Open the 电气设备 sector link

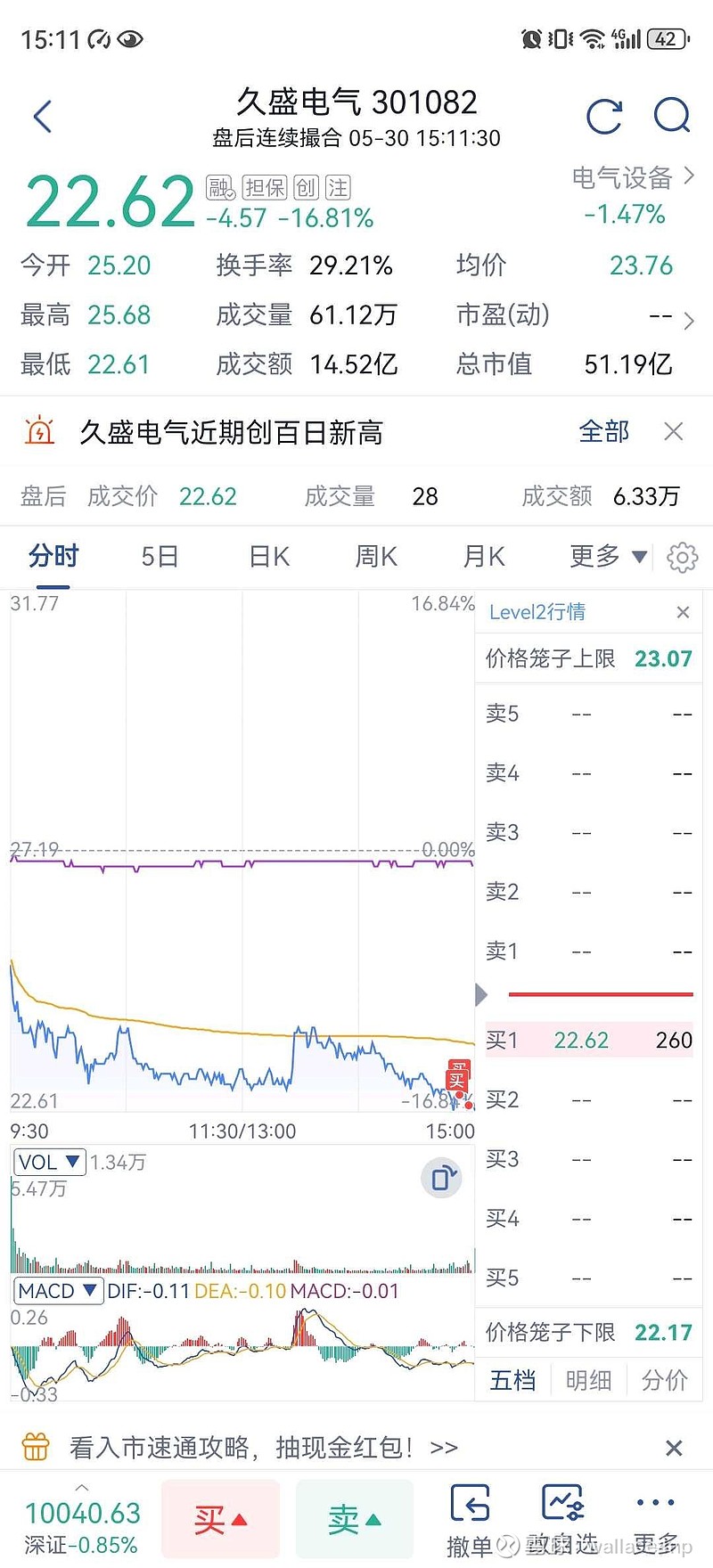631,177
